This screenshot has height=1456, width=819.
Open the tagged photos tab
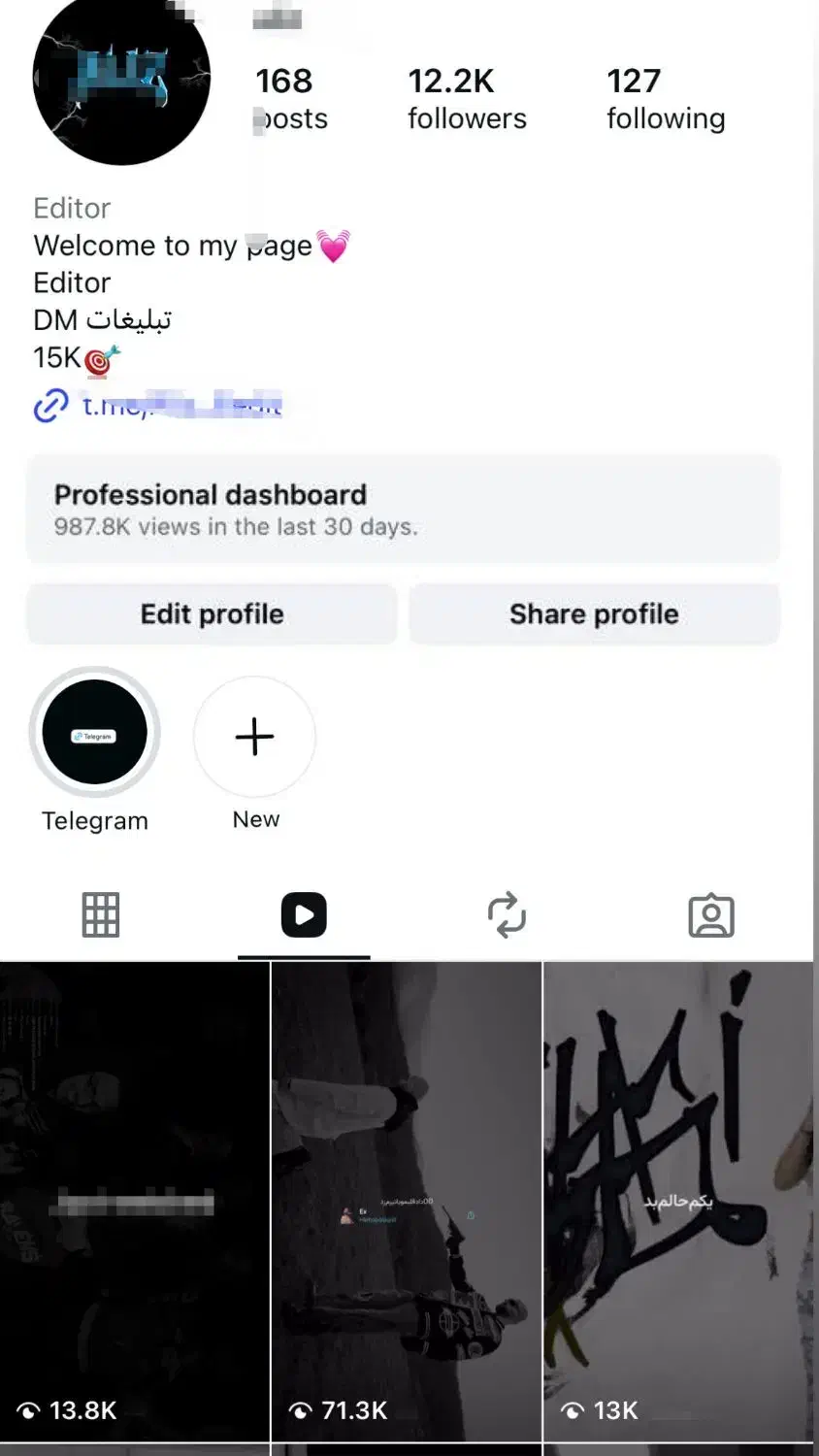[711, 914]
